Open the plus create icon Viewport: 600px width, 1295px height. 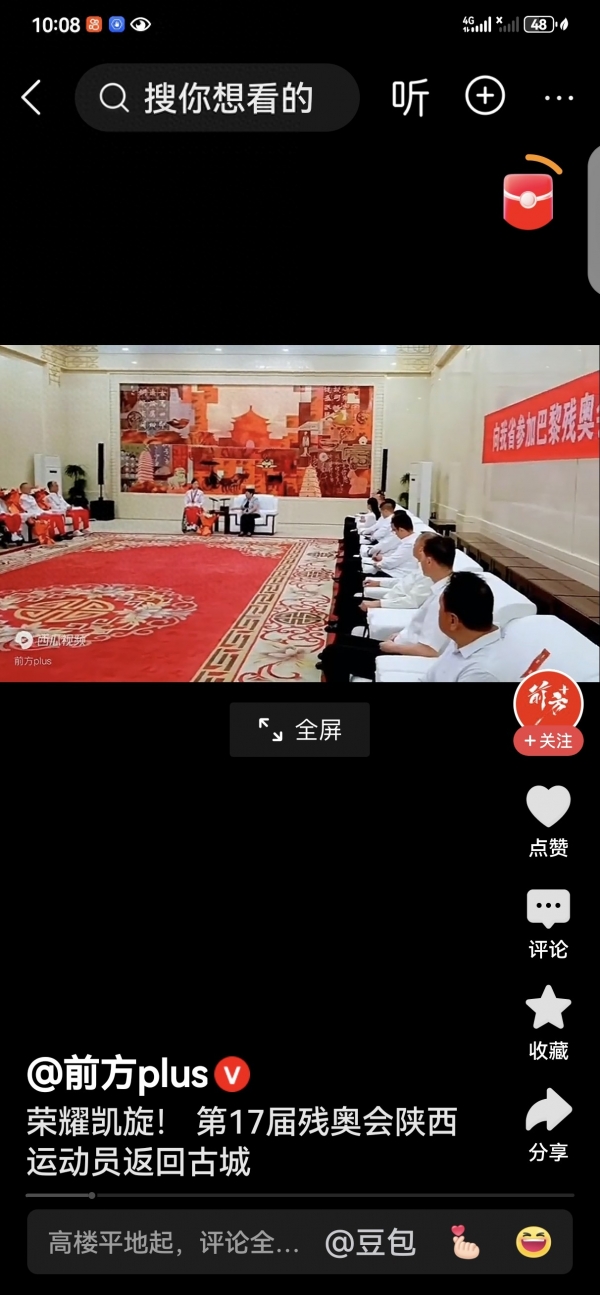click(x=485, y=96)
